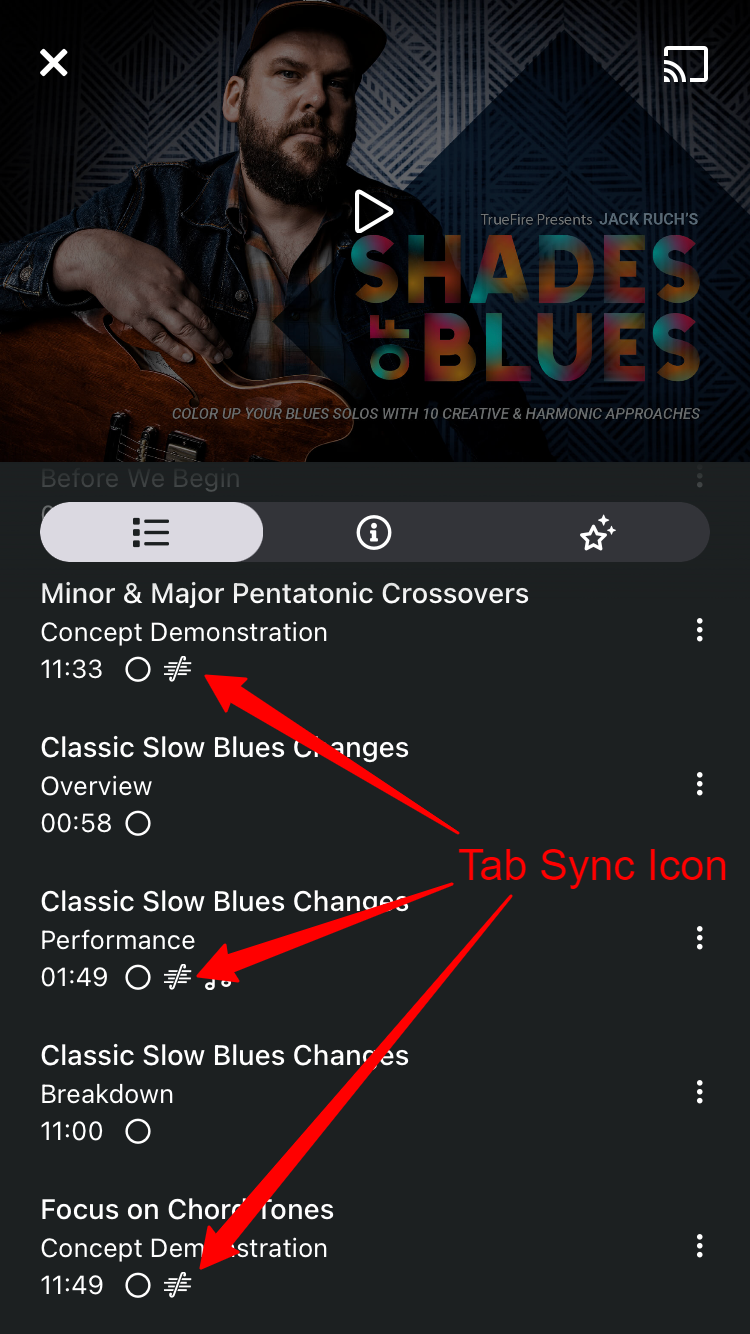This screenshot has height=1334, width=750.
Task: Mark the Overview lesson as complete
Action: 138,823
